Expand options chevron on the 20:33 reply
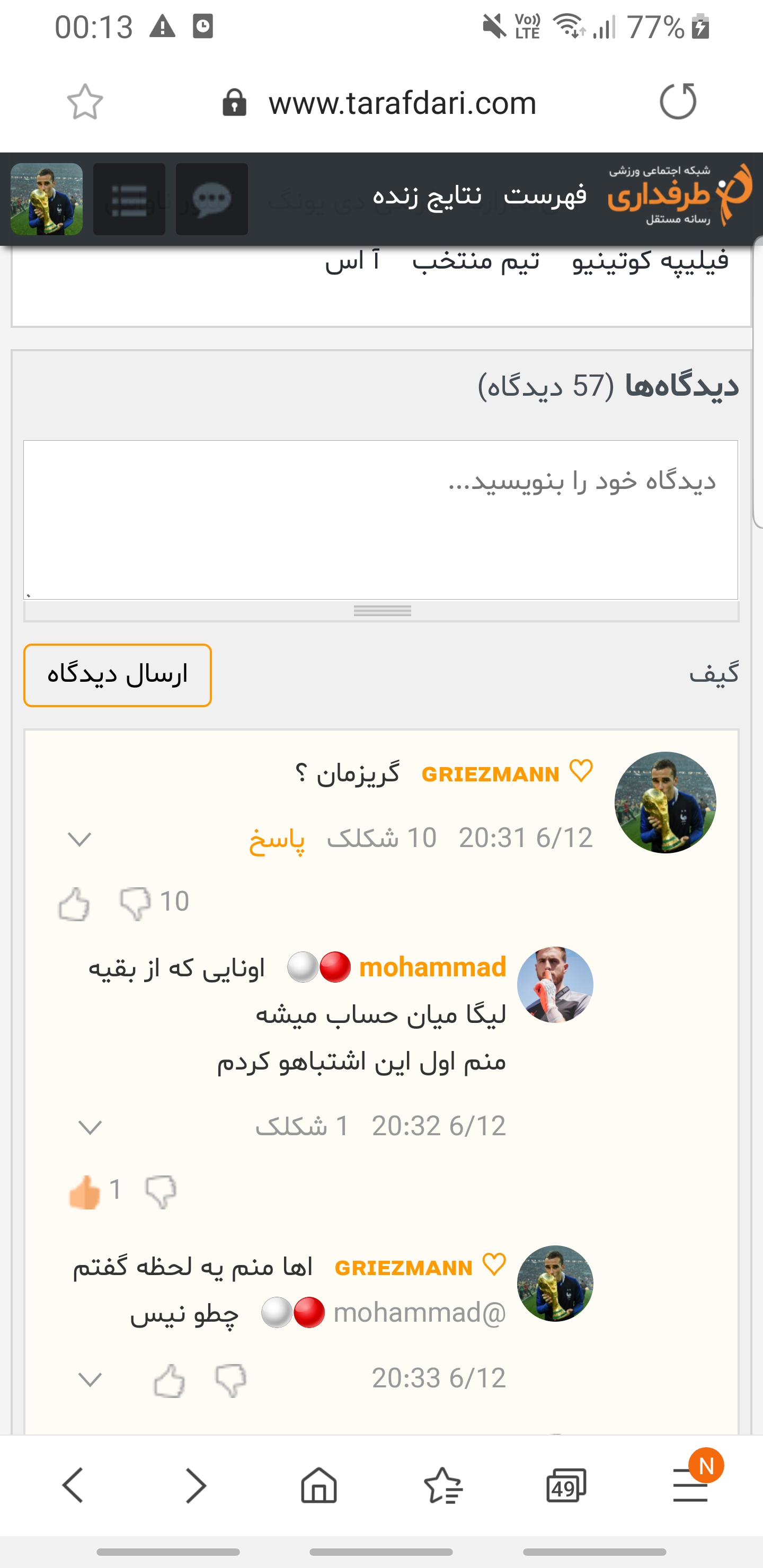This screenshot has width=763, height=1568. coord(90,1379)
